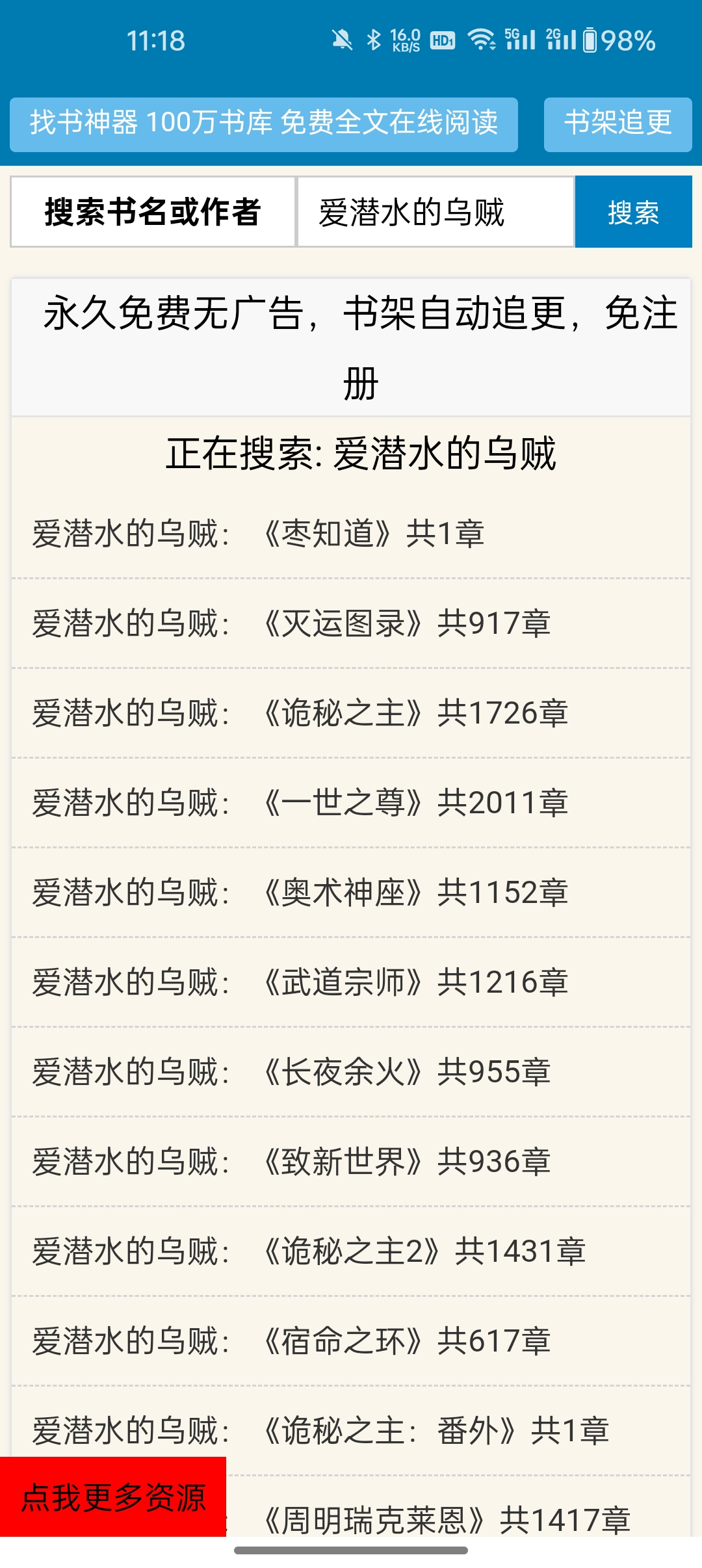Tap the blue 搜索 button

tap(633, 212)
